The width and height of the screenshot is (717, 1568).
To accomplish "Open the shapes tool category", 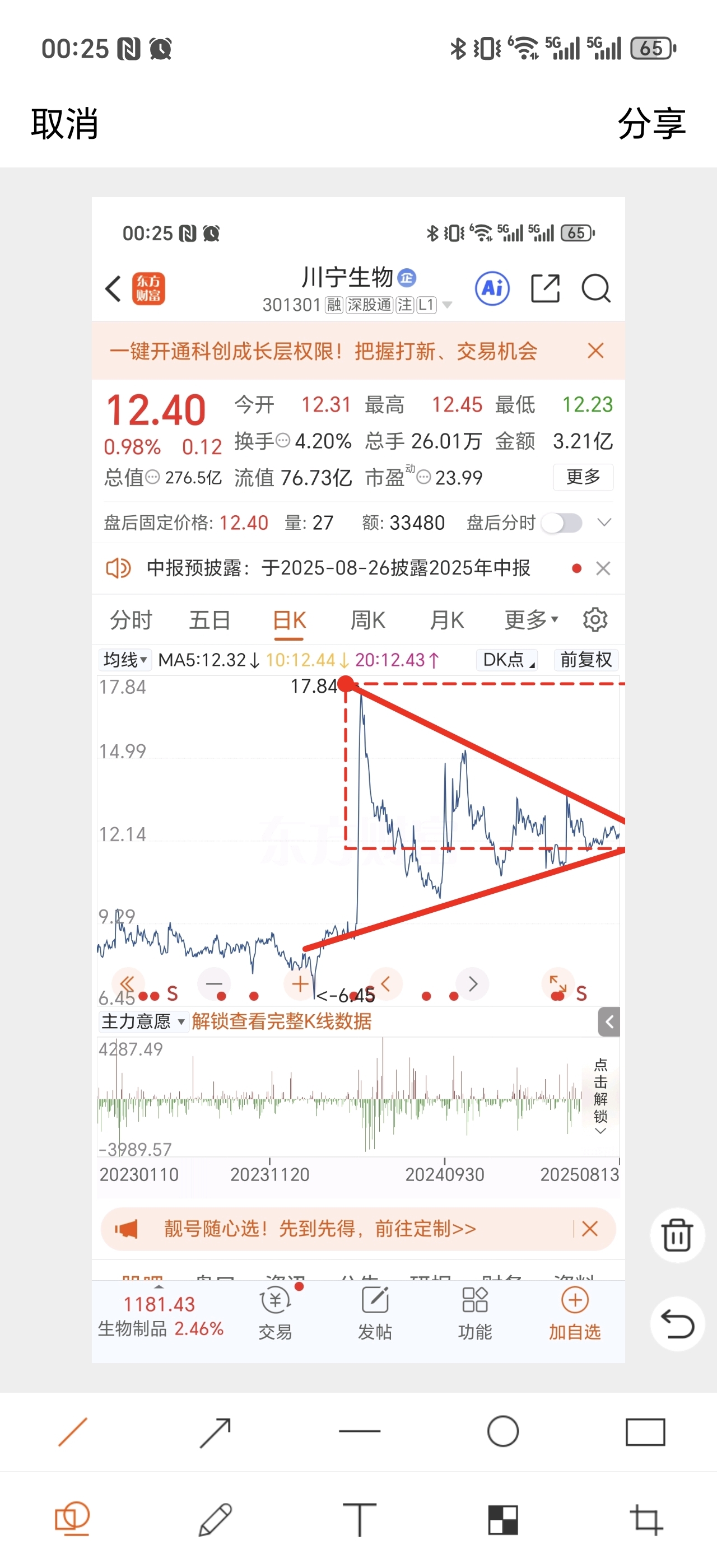I will click(x=72, y=1518).
